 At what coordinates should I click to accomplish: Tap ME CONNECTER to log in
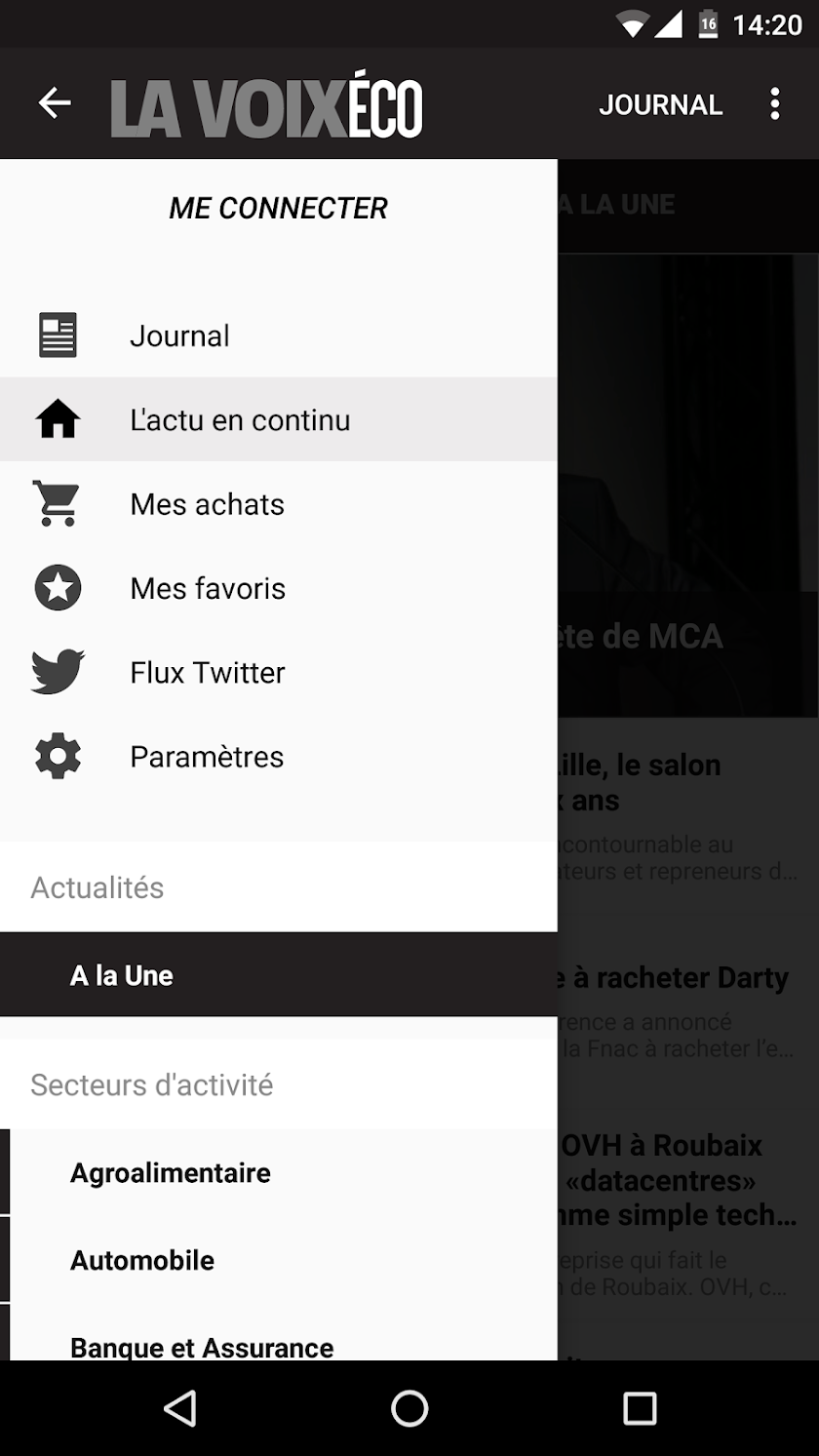coord(278,208)
